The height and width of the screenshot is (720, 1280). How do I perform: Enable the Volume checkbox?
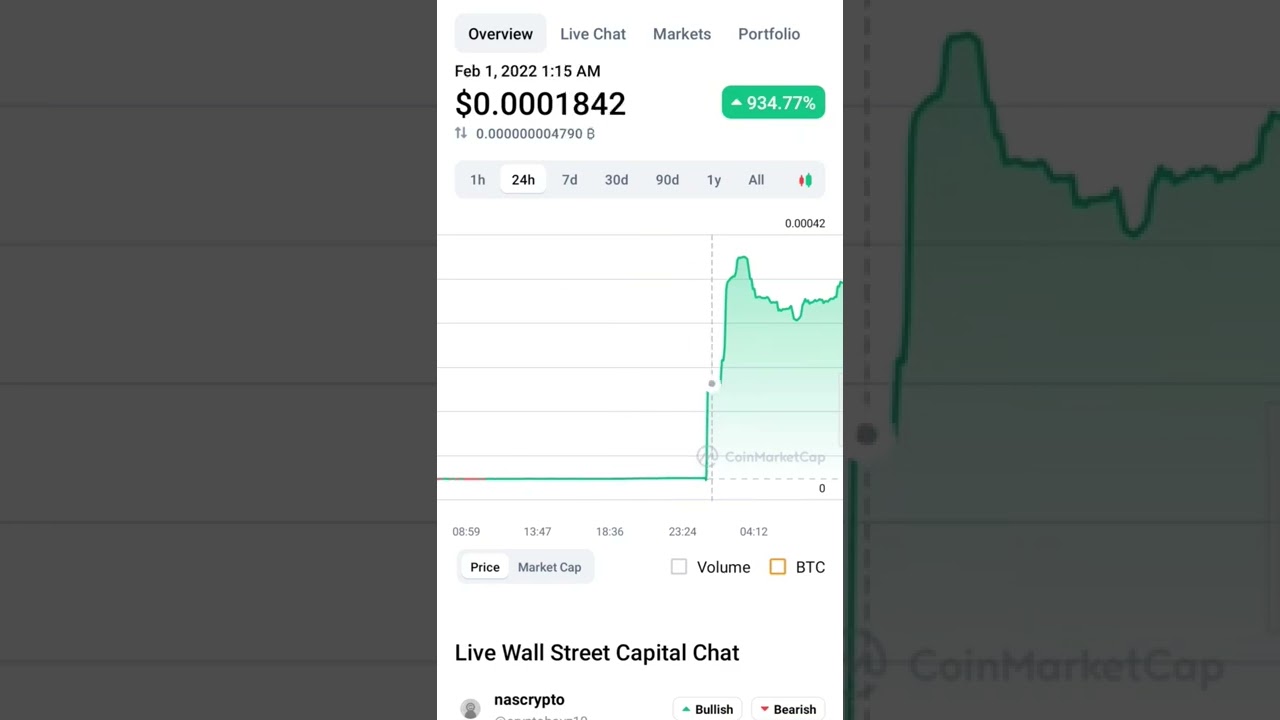[679, 567]
